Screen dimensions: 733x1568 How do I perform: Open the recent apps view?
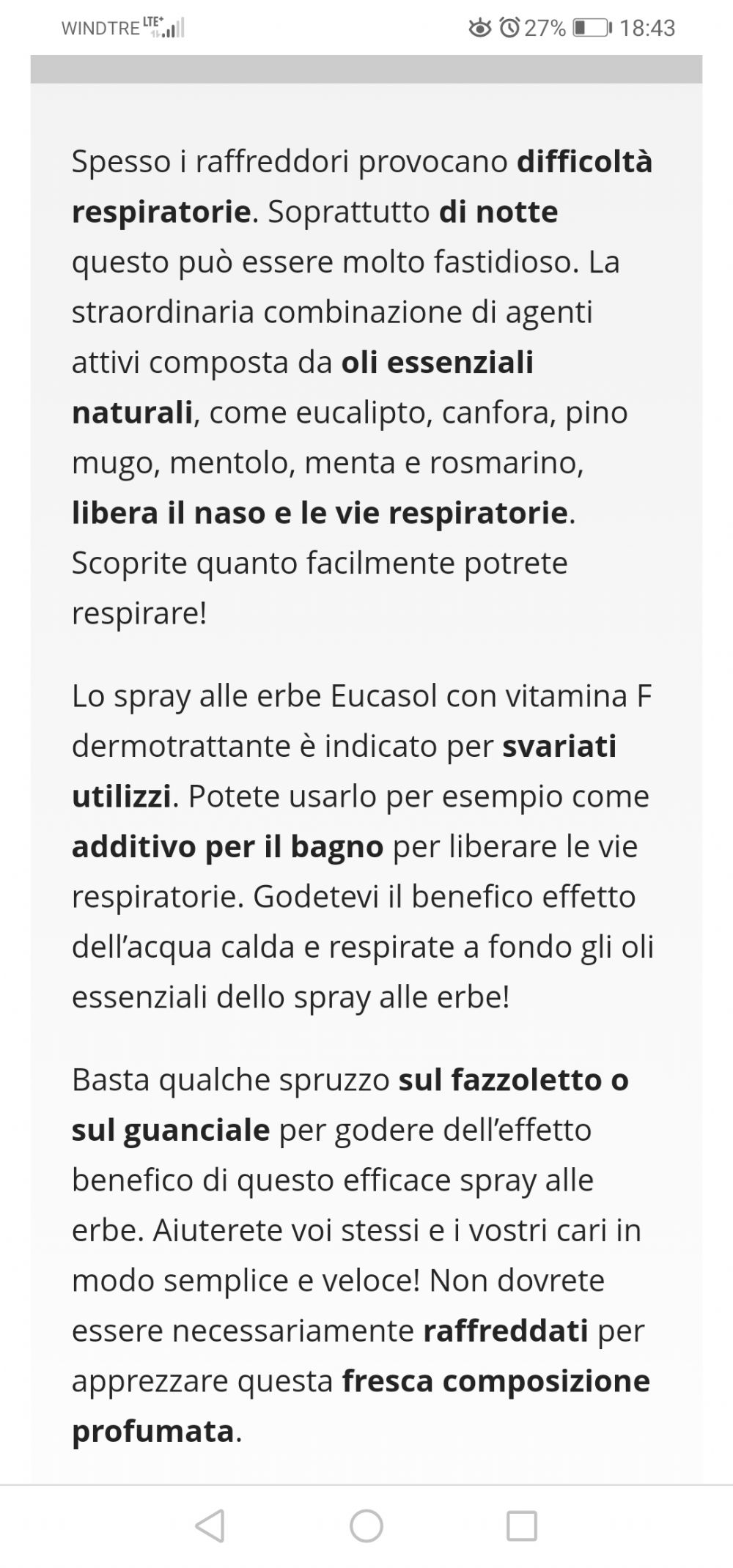point(522,1526)
